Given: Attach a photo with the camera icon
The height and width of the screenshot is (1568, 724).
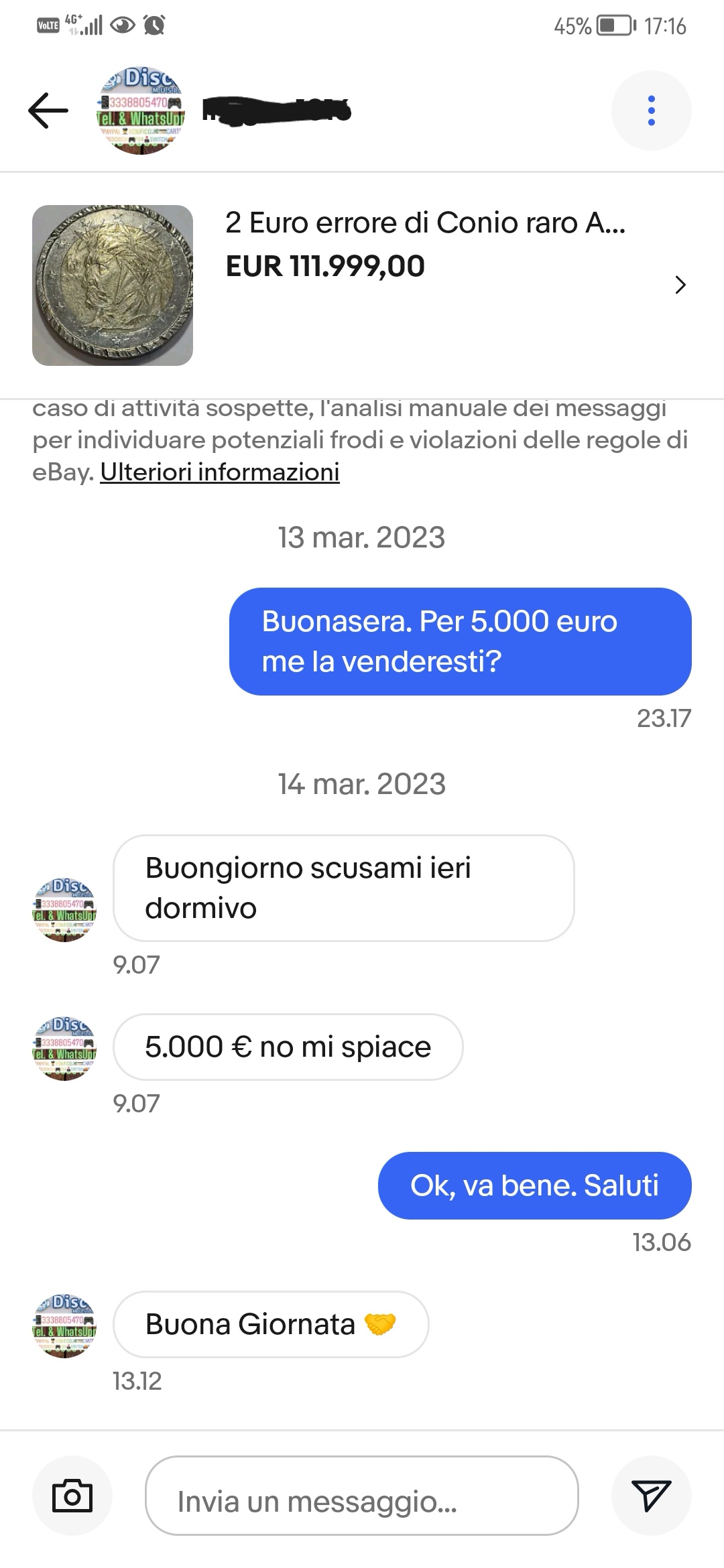Looking at the screenshot, I should (72, 1496).
